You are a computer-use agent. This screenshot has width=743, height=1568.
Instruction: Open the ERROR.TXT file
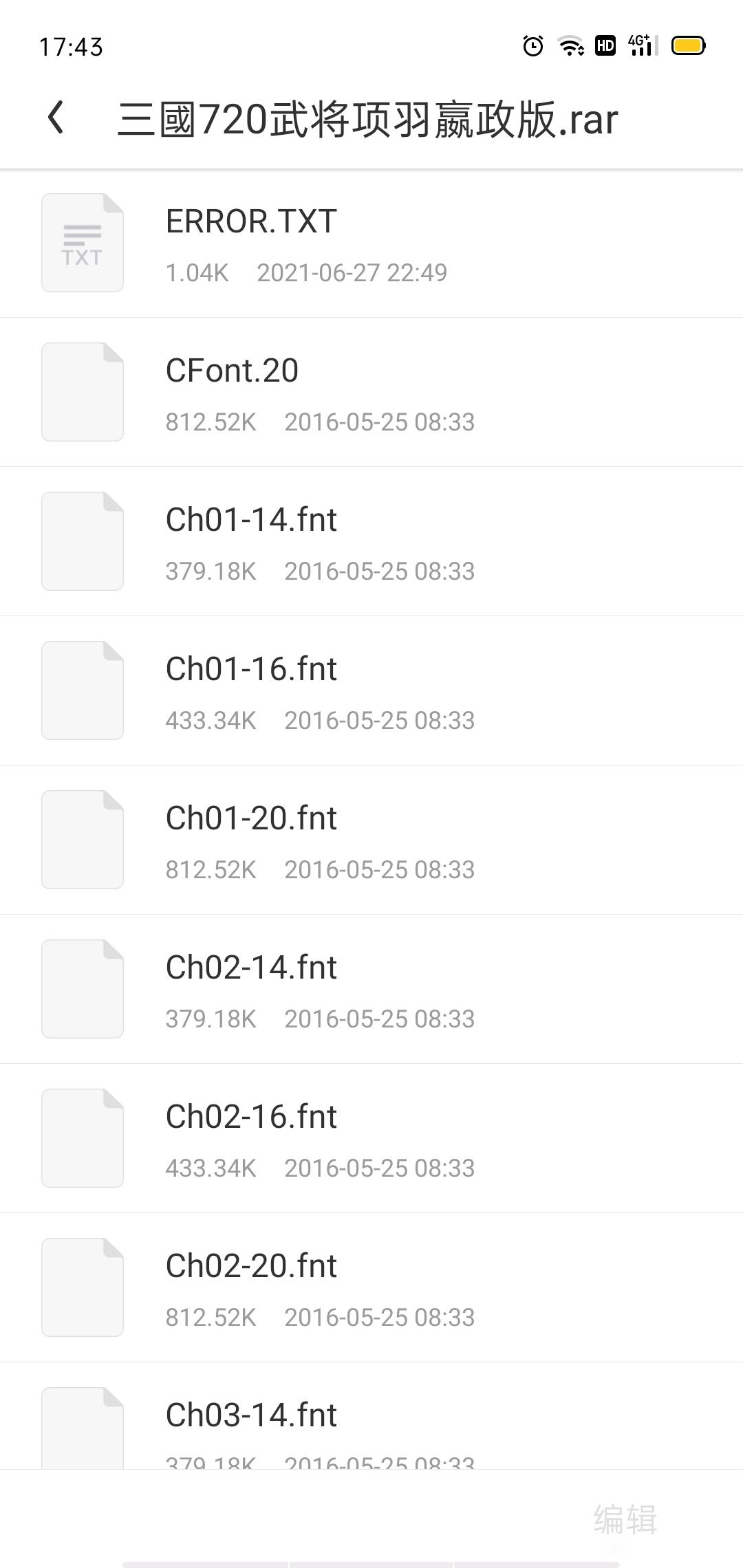[x=371, y=243]
